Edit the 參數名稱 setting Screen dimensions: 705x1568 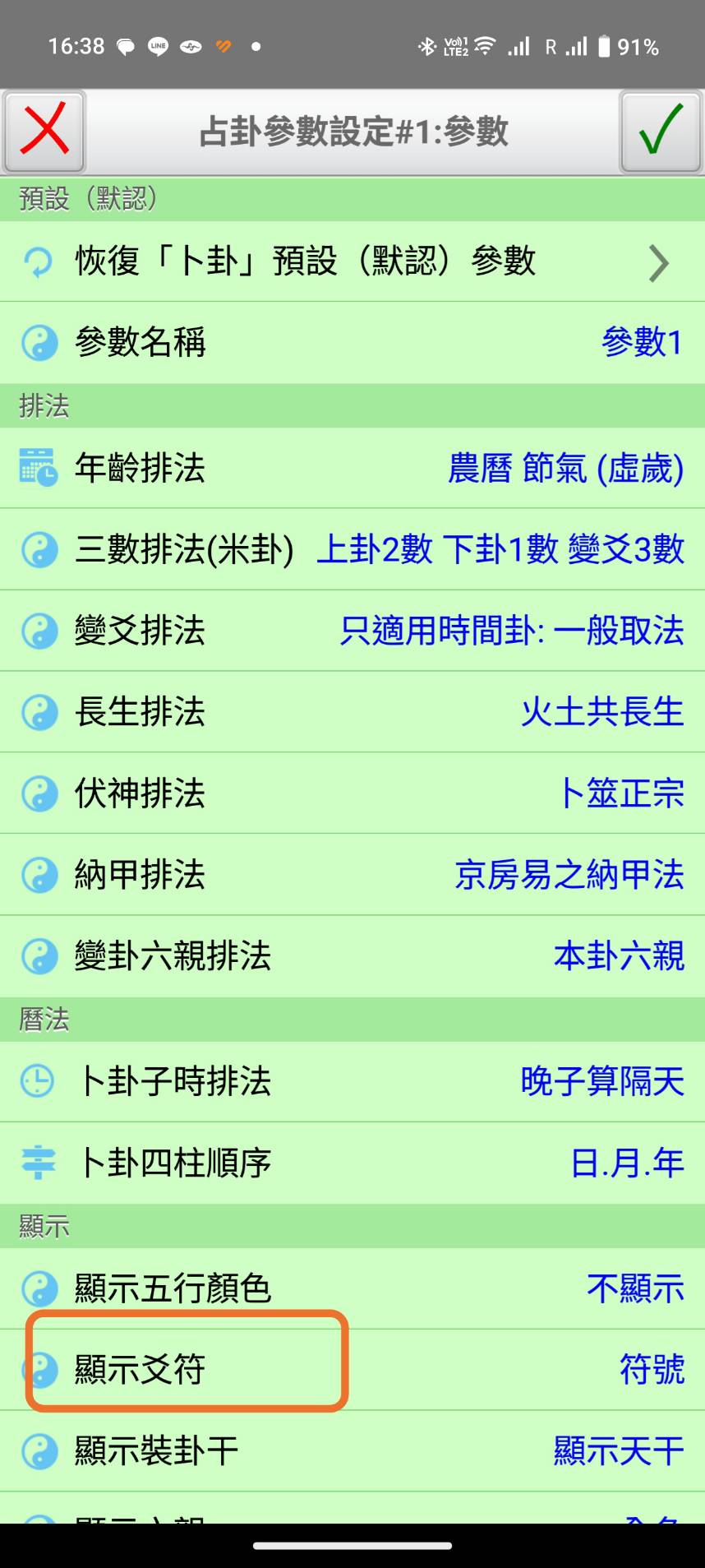352,342
